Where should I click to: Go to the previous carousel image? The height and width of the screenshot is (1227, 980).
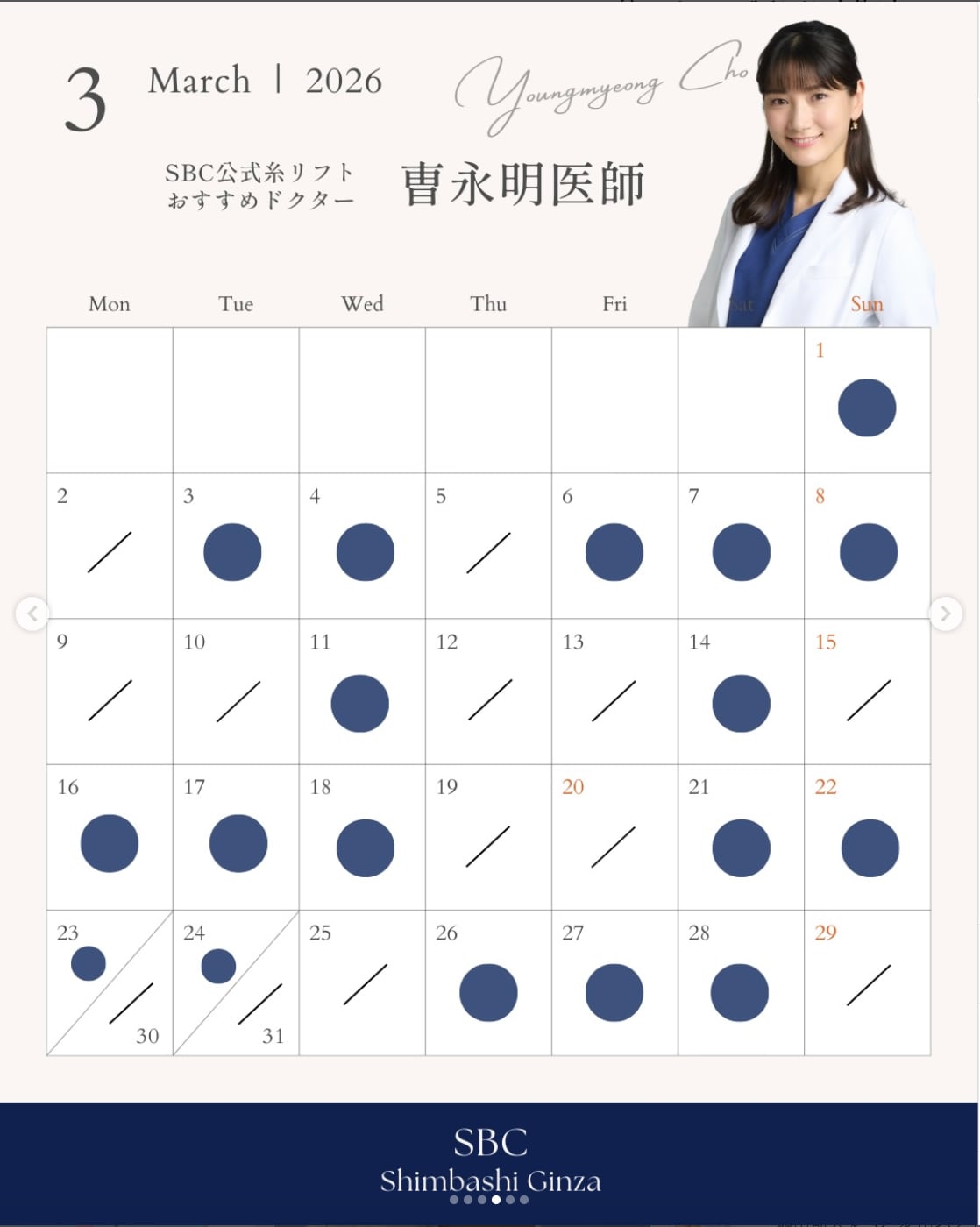click(x=32, y=613)
